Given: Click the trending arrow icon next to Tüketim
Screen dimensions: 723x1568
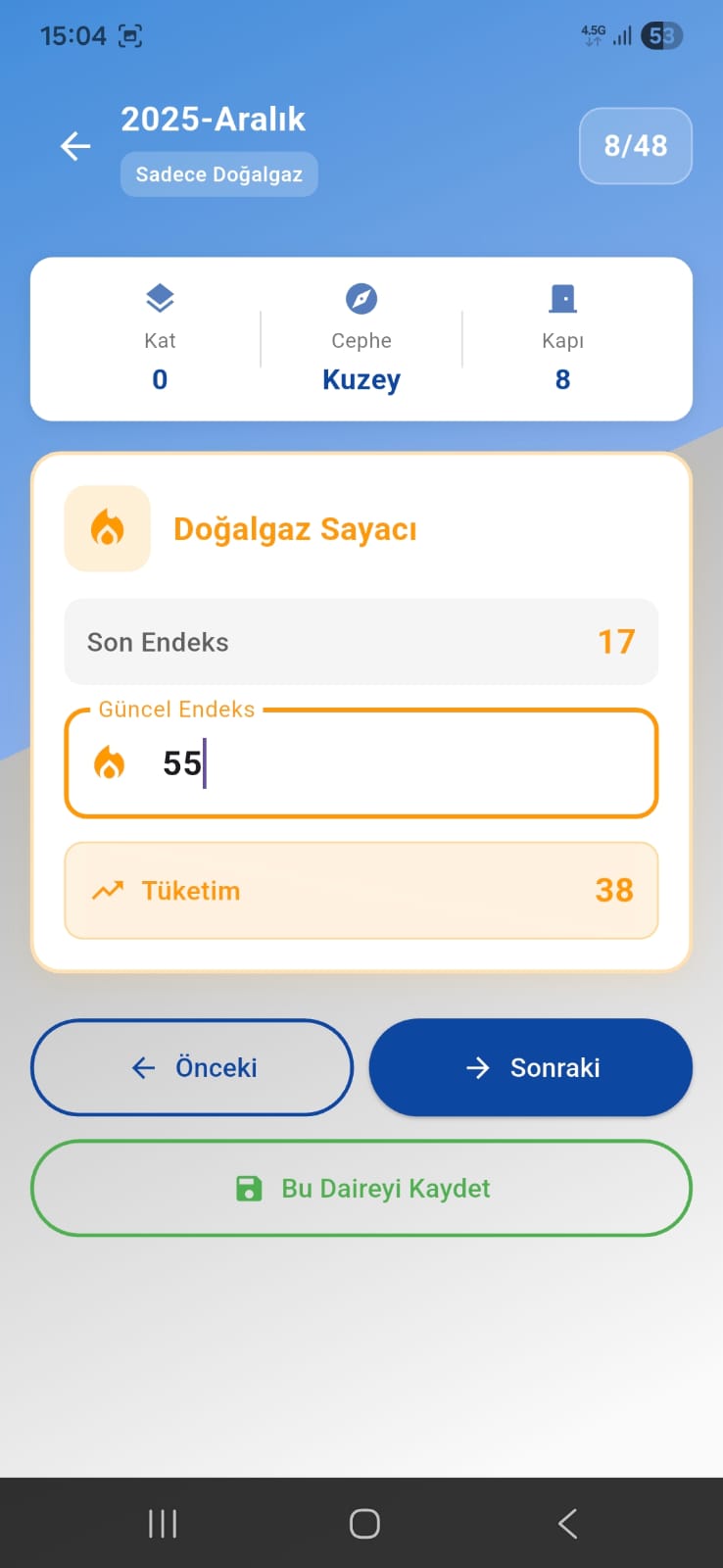Looking at the screenshot, I should point(109,891).
